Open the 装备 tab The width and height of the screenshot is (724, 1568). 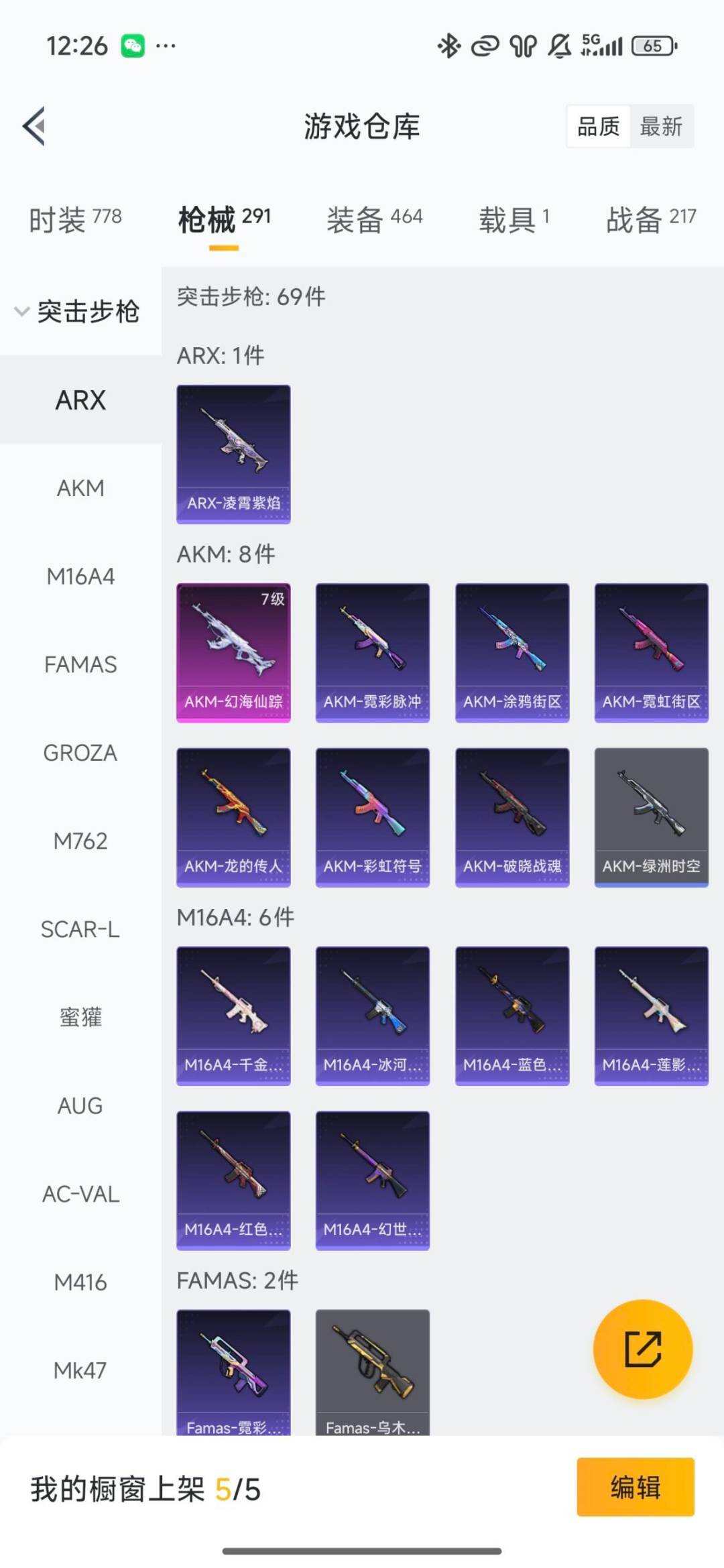[374, 219]
